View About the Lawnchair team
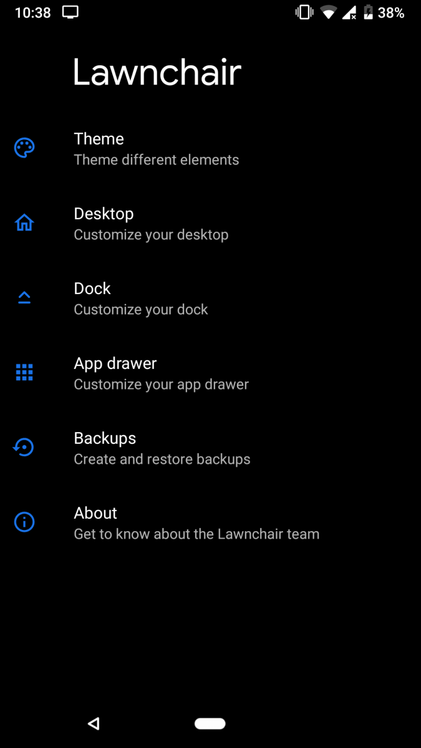The height and width of the screenshot is (748, 421). (210, 523)
